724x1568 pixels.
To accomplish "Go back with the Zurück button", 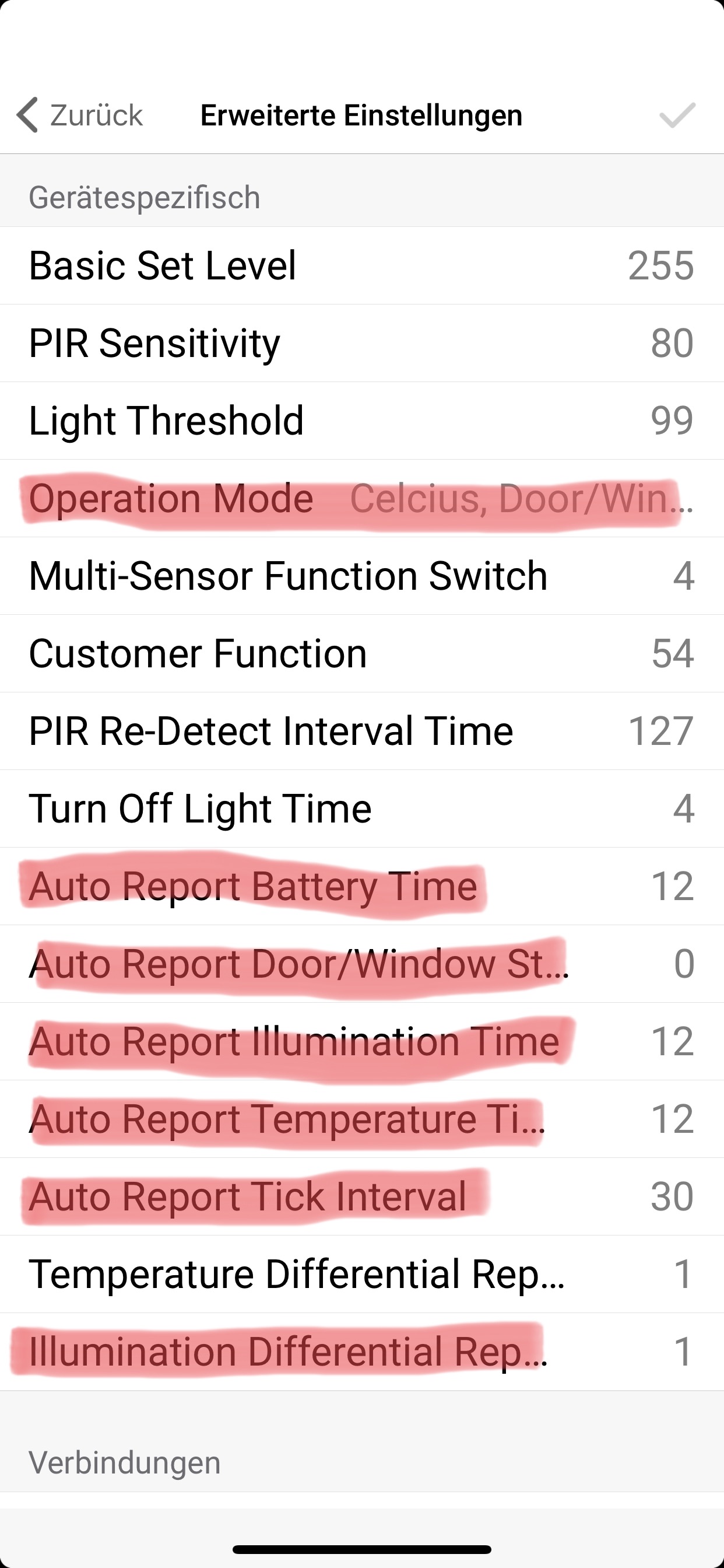I will (x=80, y=115).
